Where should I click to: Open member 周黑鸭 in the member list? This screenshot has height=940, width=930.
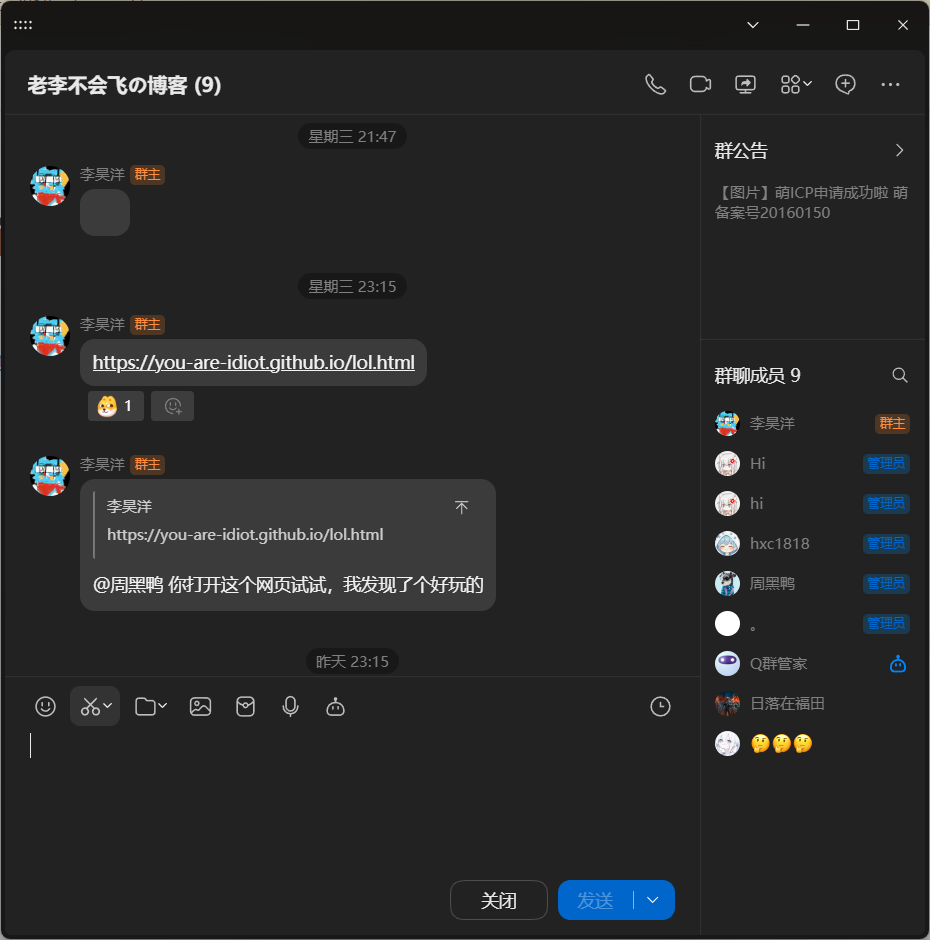(x=772, y=583)
